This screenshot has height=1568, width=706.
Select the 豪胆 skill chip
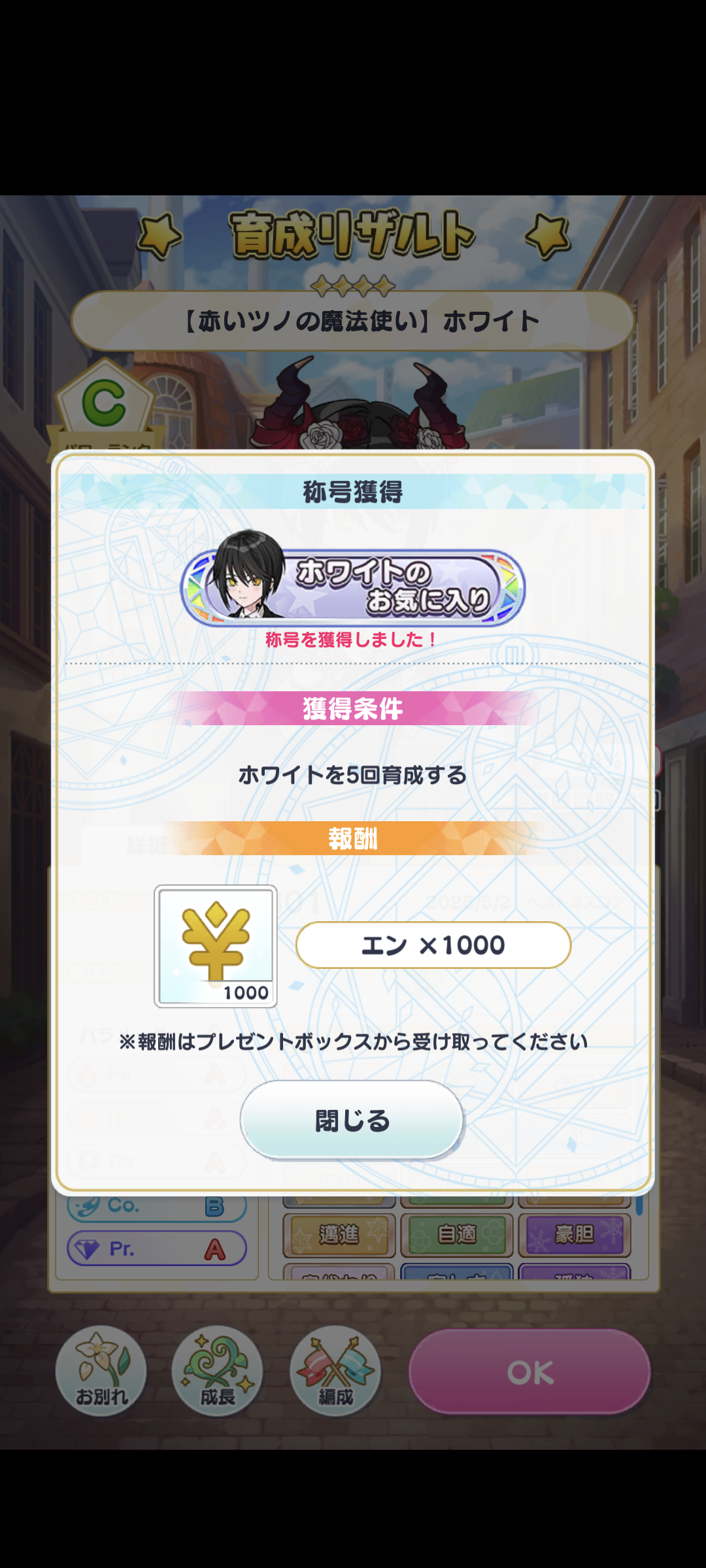[575, 1235]
